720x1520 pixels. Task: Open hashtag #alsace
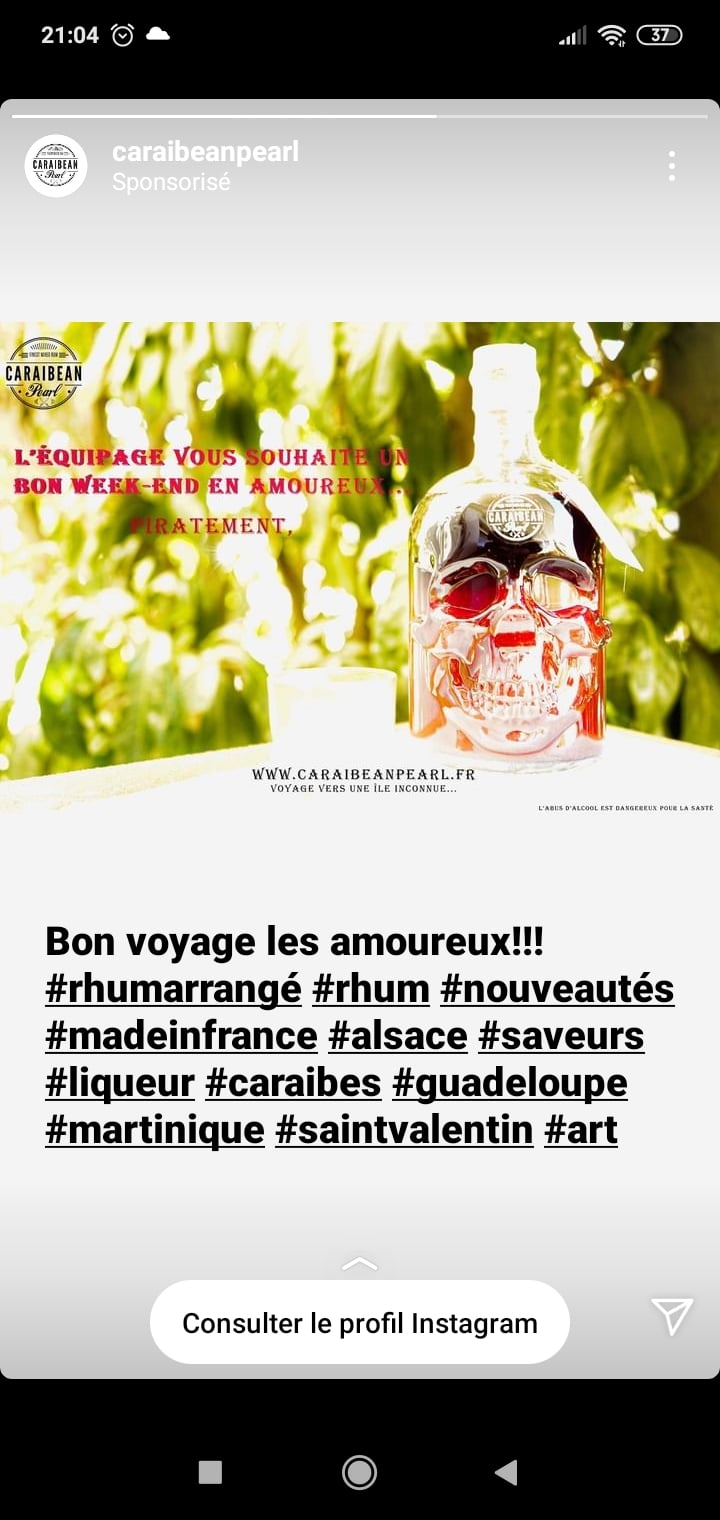pos(398,1036)
